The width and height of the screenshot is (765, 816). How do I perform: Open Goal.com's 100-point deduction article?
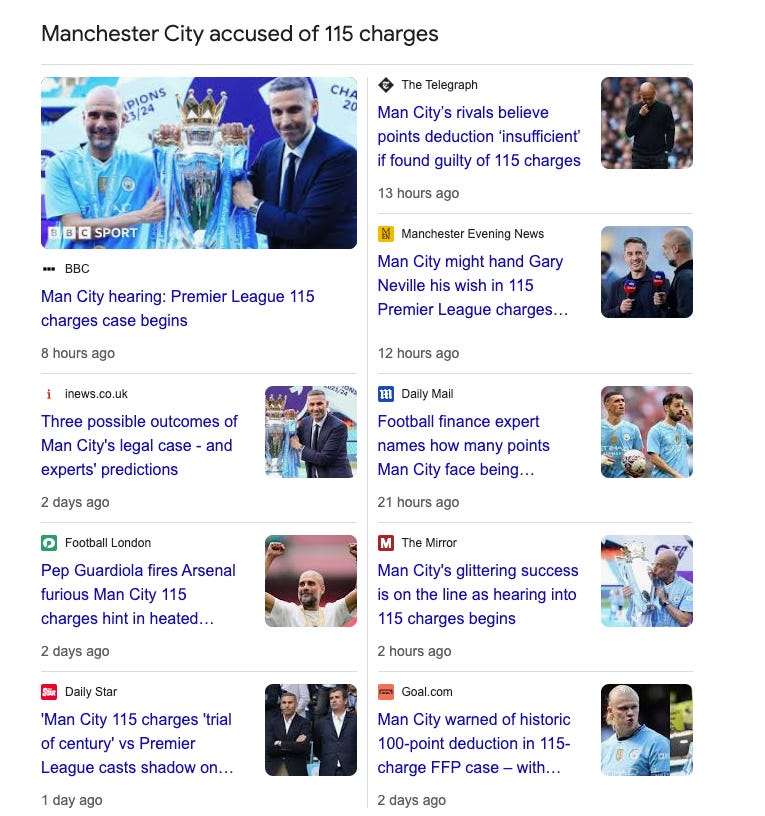click(474, 743)
